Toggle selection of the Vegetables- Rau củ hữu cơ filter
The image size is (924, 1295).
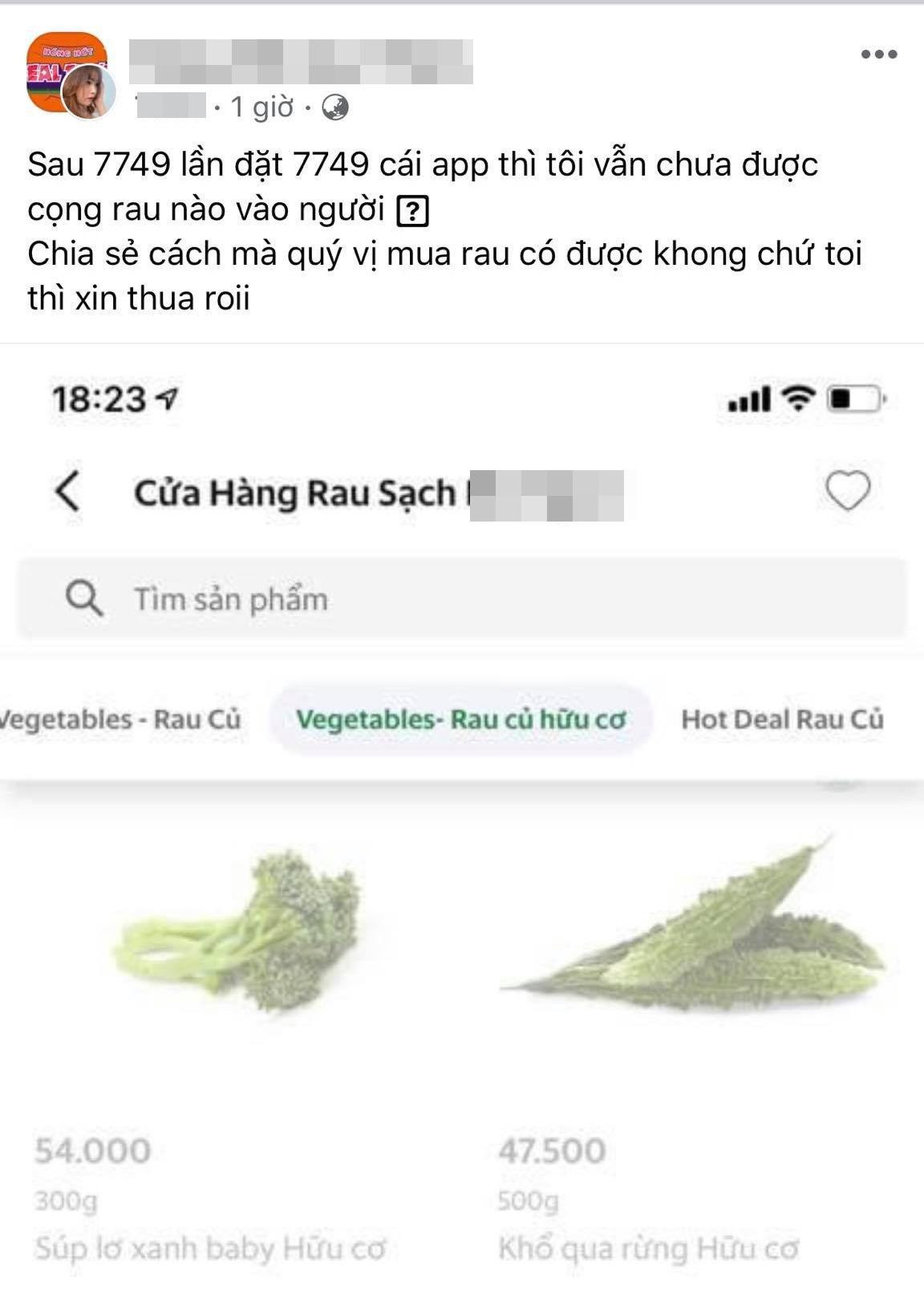point(462,721)
